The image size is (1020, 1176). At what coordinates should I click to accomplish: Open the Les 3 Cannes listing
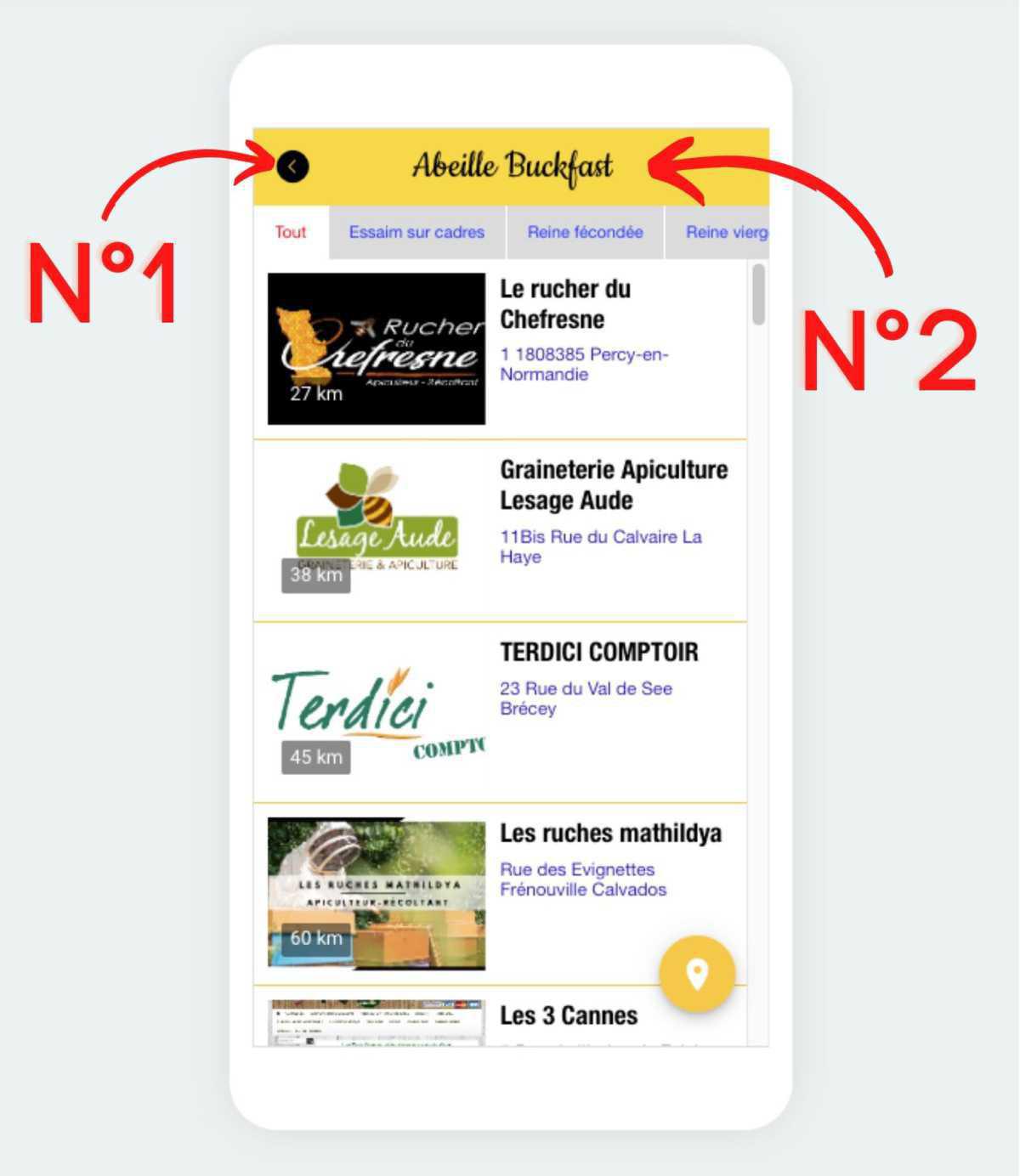[x=569, y=1015]
